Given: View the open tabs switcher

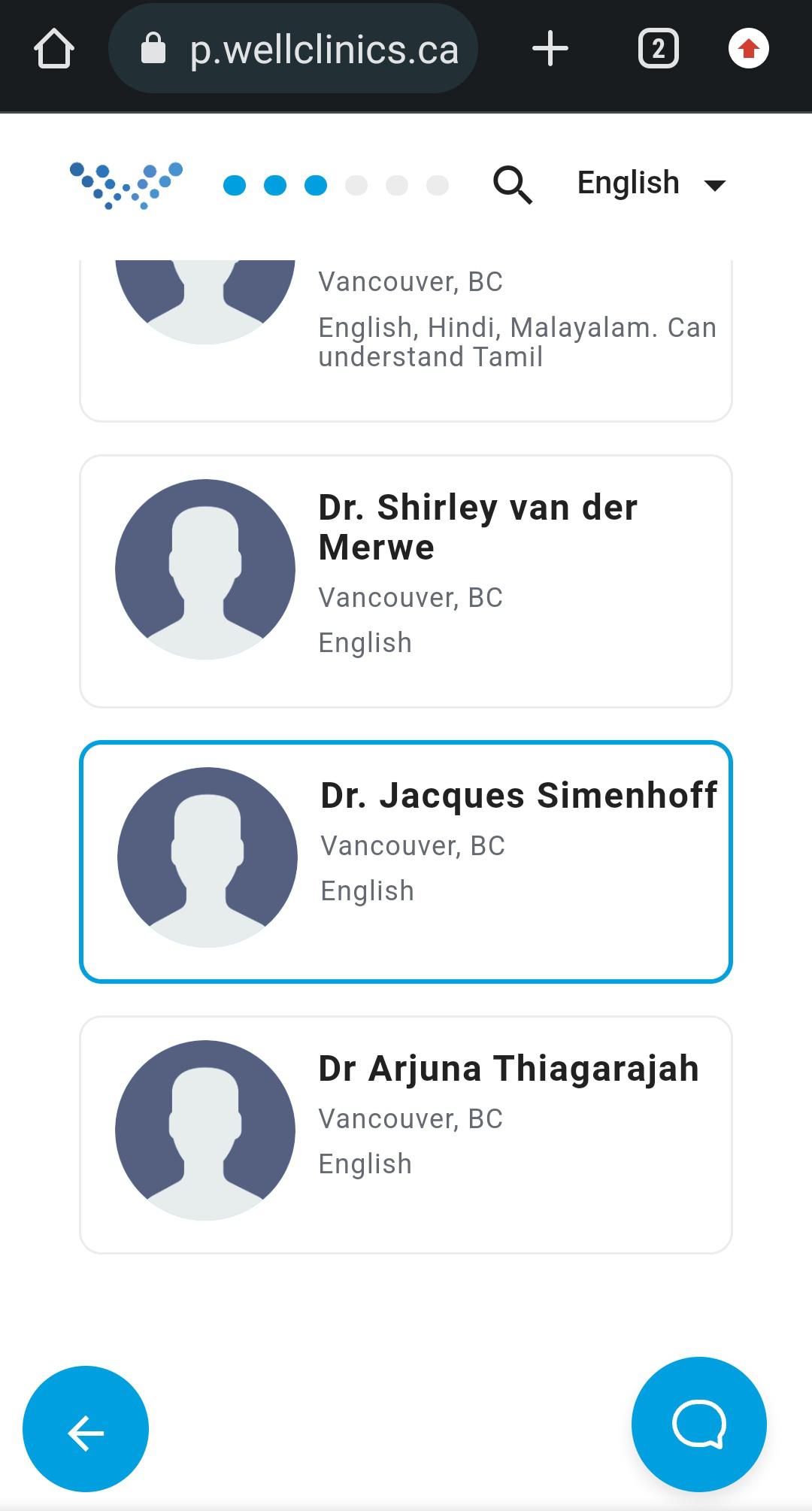Looking at the screenshot, I should point(658,50).
